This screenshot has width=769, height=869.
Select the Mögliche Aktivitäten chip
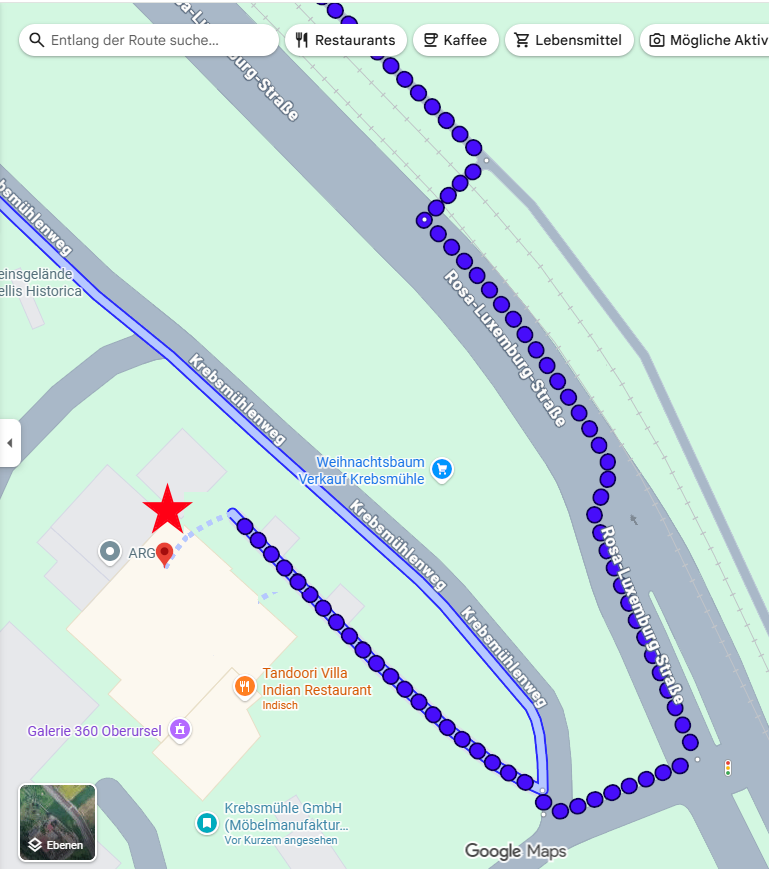pos(706,40)
